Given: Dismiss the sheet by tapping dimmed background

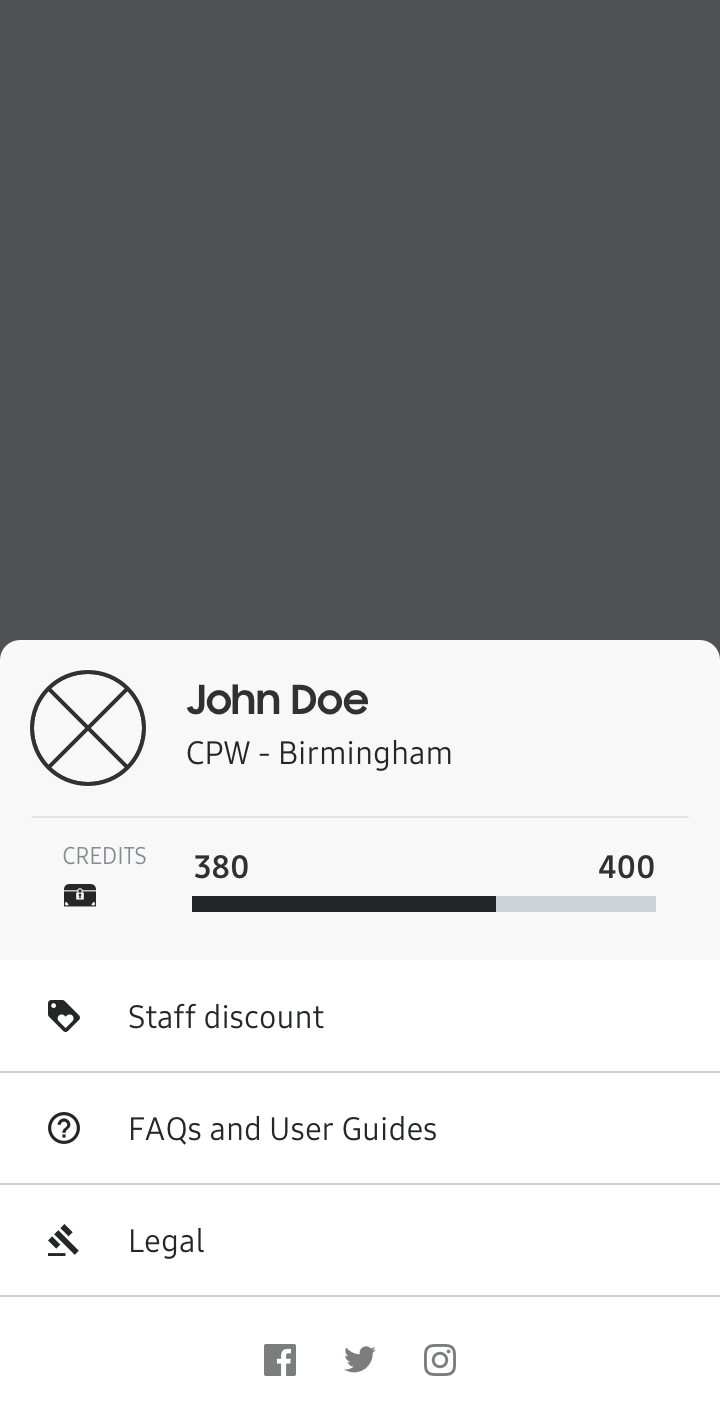Looking at the screenshot, I should [x=360, y=320].
